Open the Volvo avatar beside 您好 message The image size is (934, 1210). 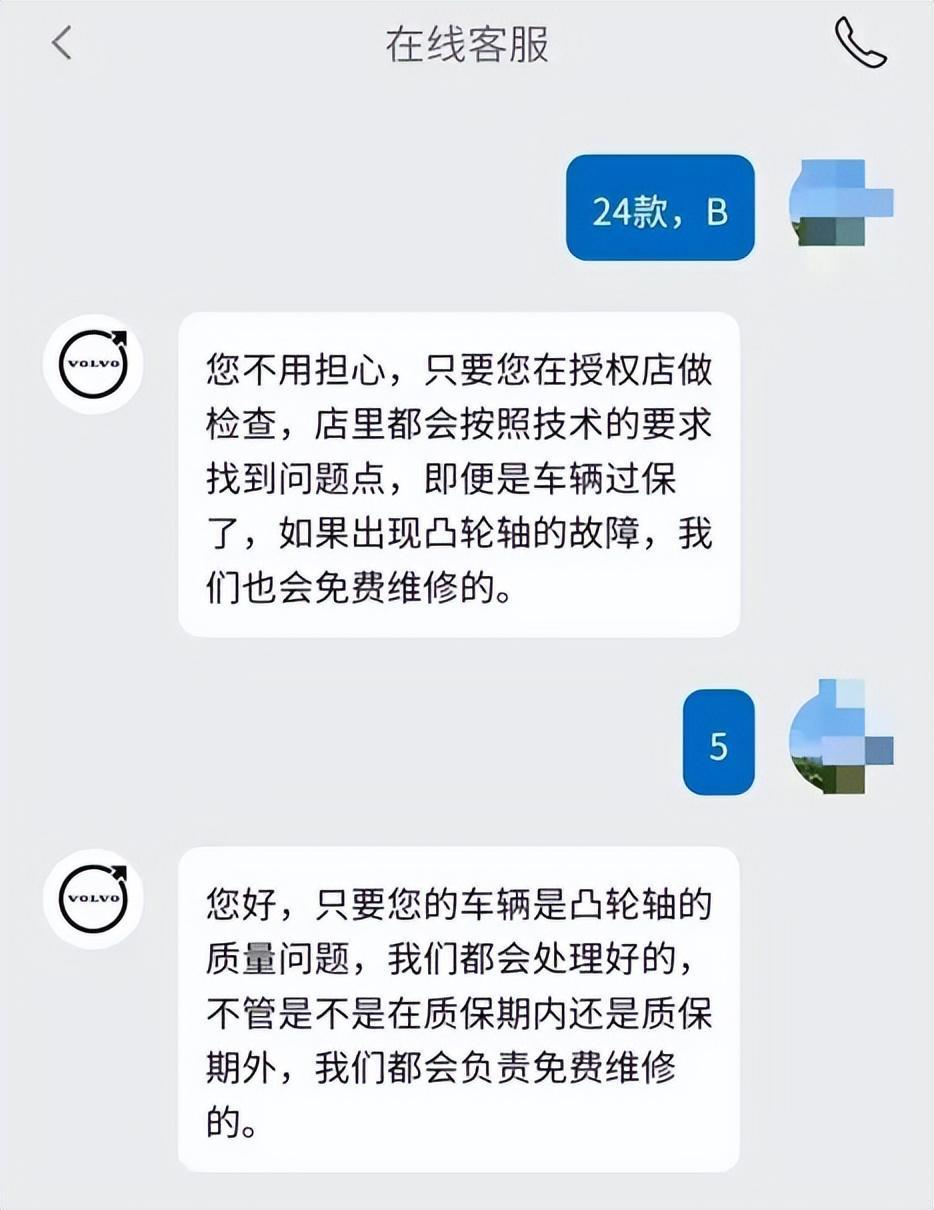(x=94, y=898)
